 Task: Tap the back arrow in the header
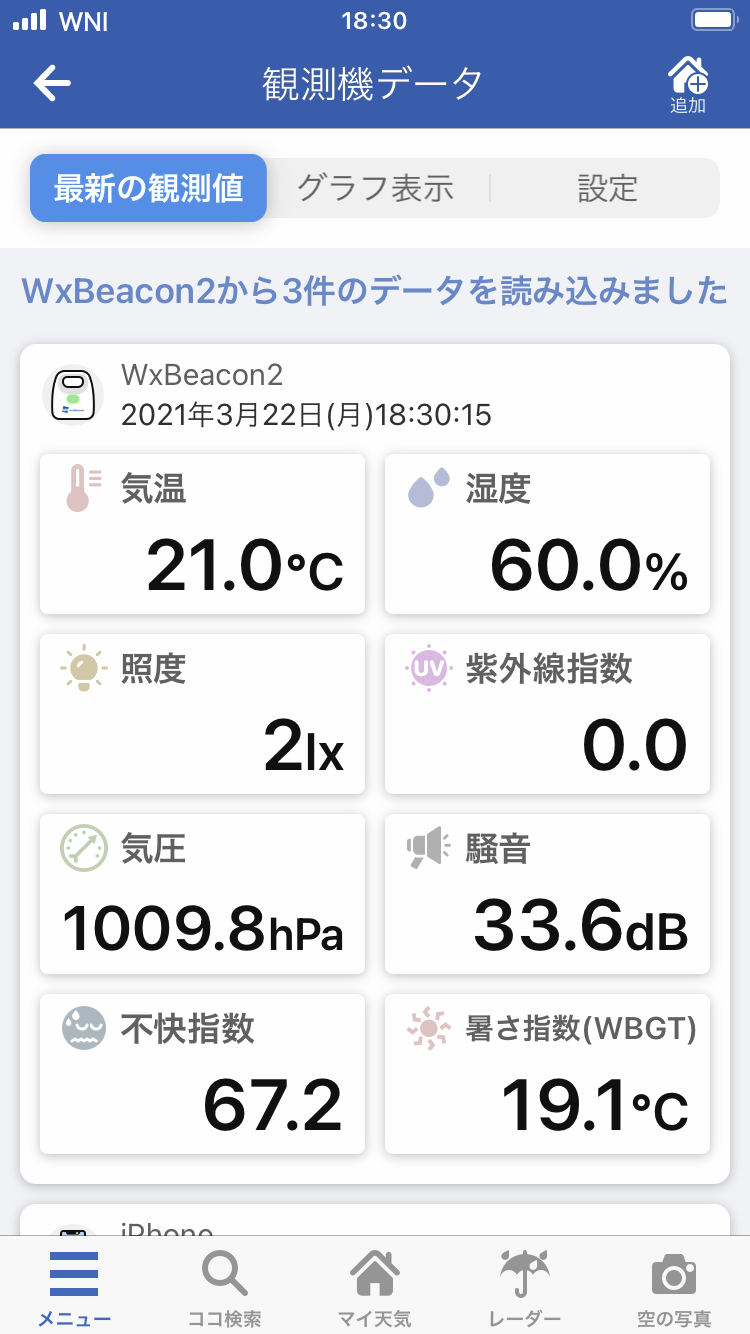52,83
